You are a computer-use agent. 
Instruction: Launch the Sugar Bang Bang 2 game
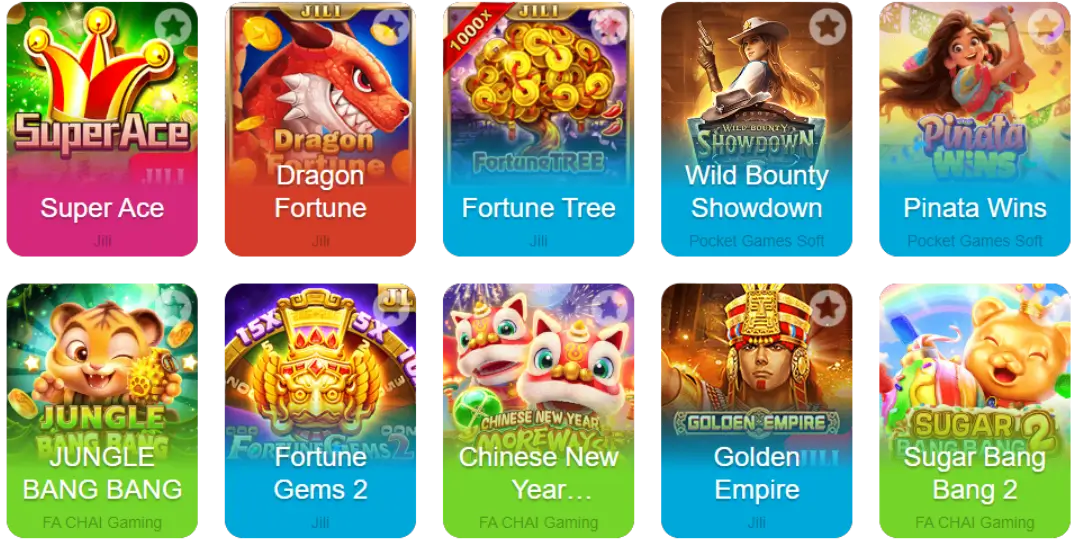pos(974,410)
